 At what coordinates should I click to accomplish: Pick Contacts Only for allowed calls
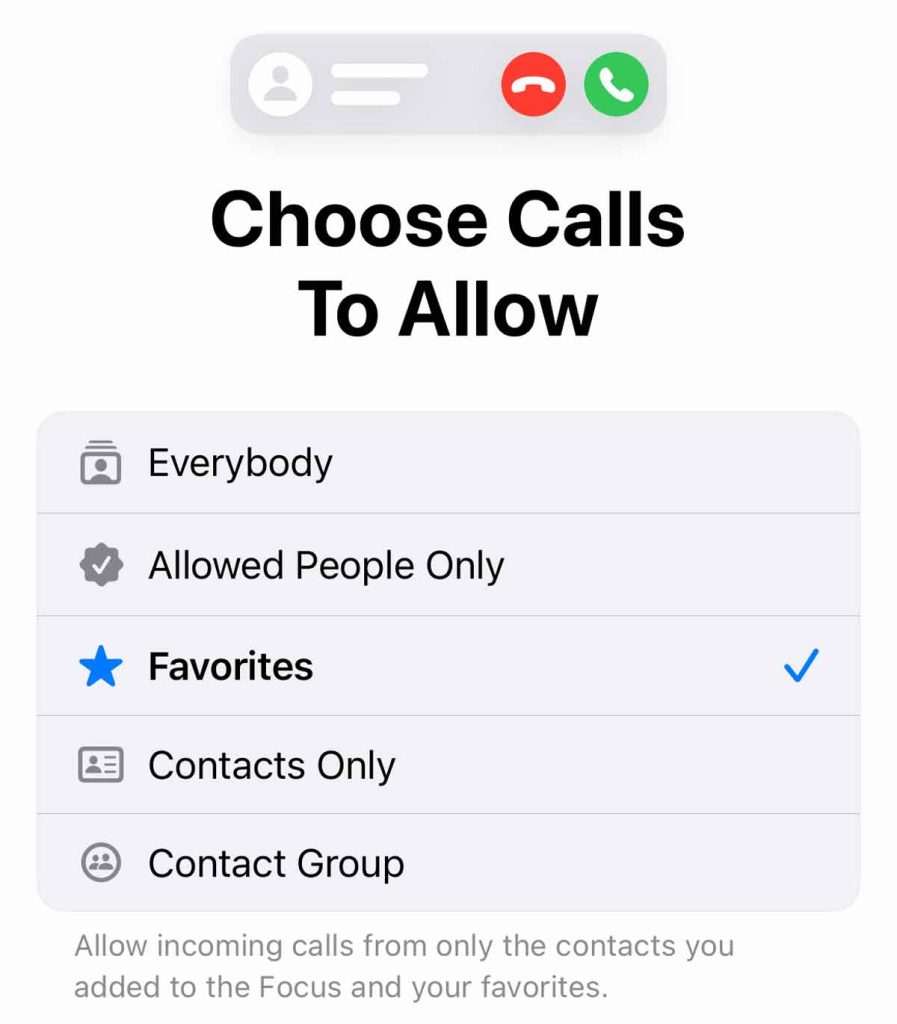coord(272,766)
